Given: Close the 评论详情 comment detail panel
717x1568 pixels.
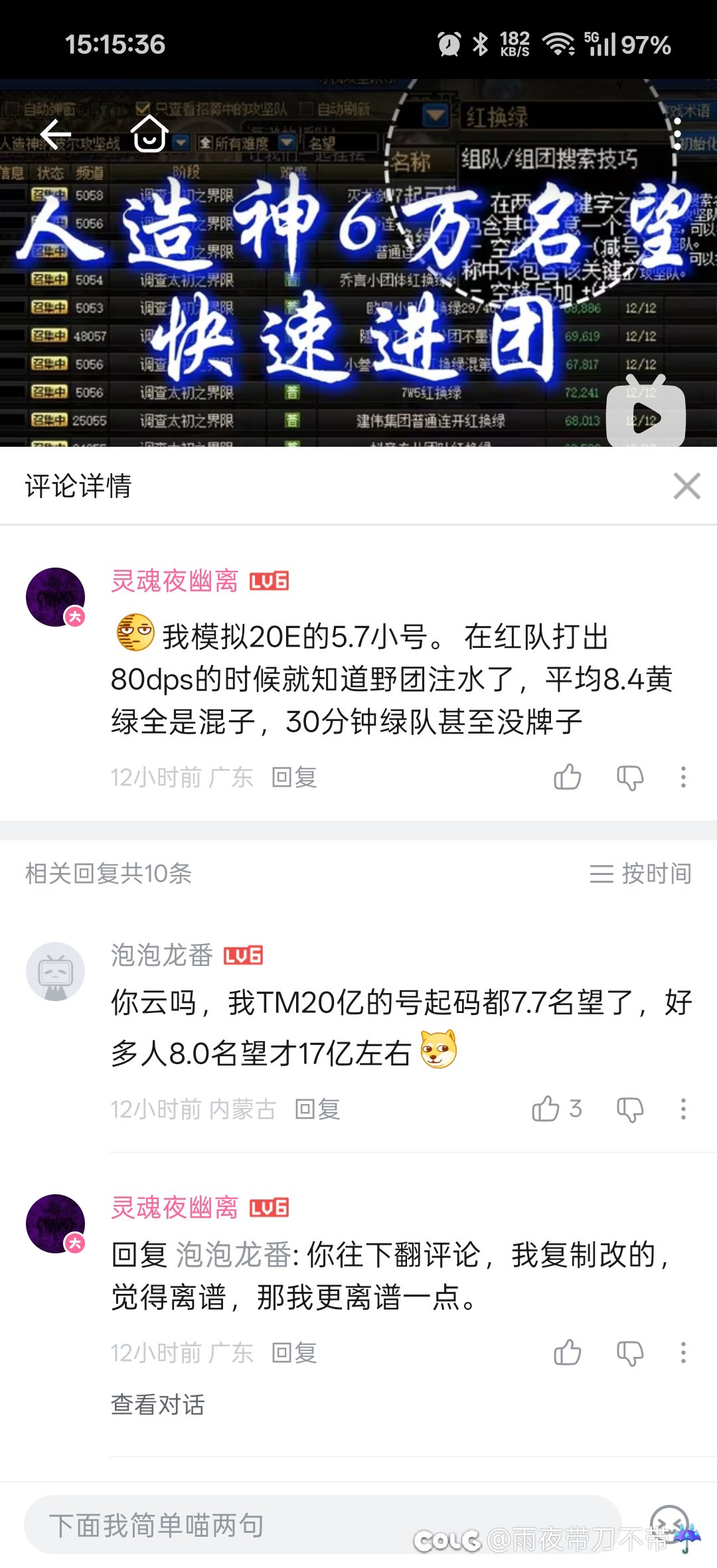Looking at the screenshot, I should click(686, 486).
